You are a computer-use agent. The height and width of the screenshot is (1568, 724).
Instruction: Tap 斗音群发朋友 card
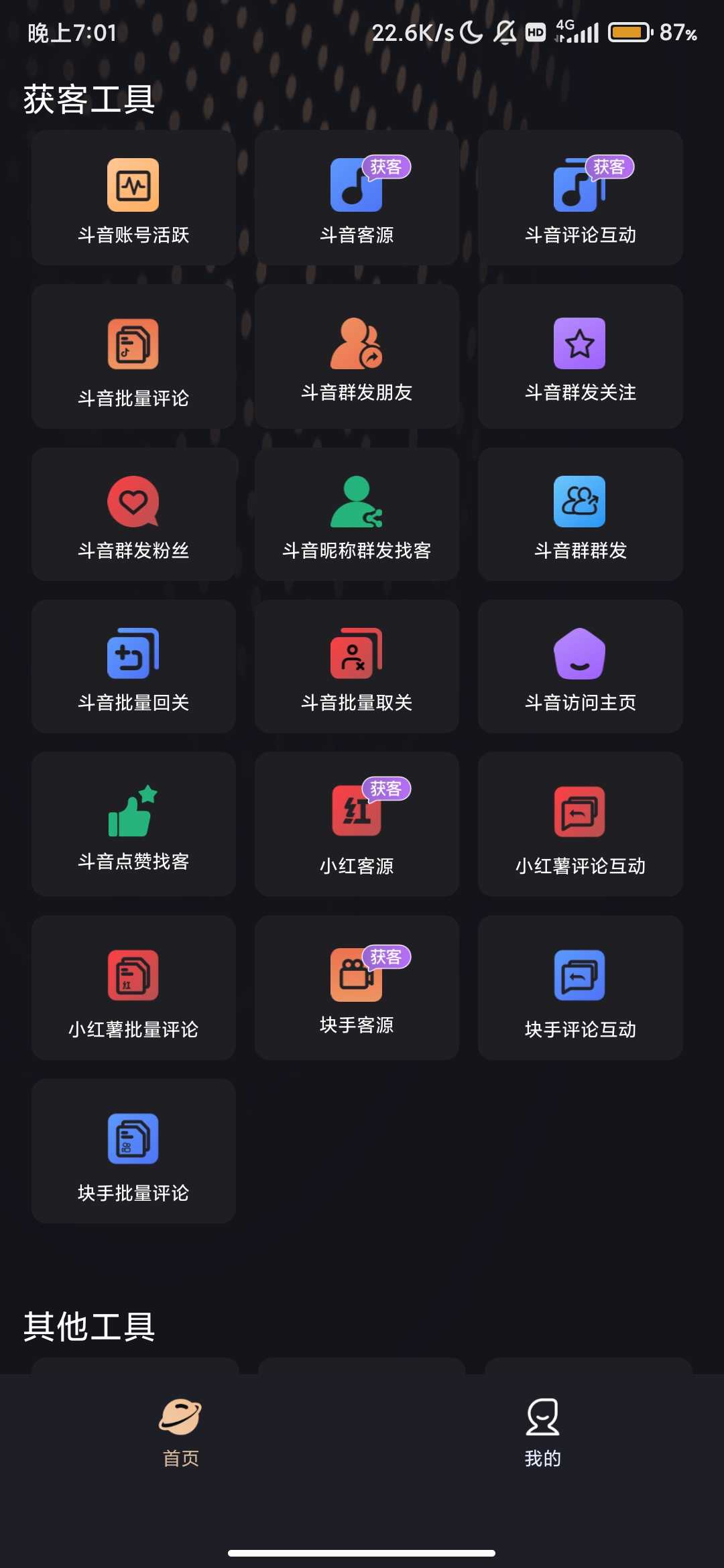click(x=357, y=356)
